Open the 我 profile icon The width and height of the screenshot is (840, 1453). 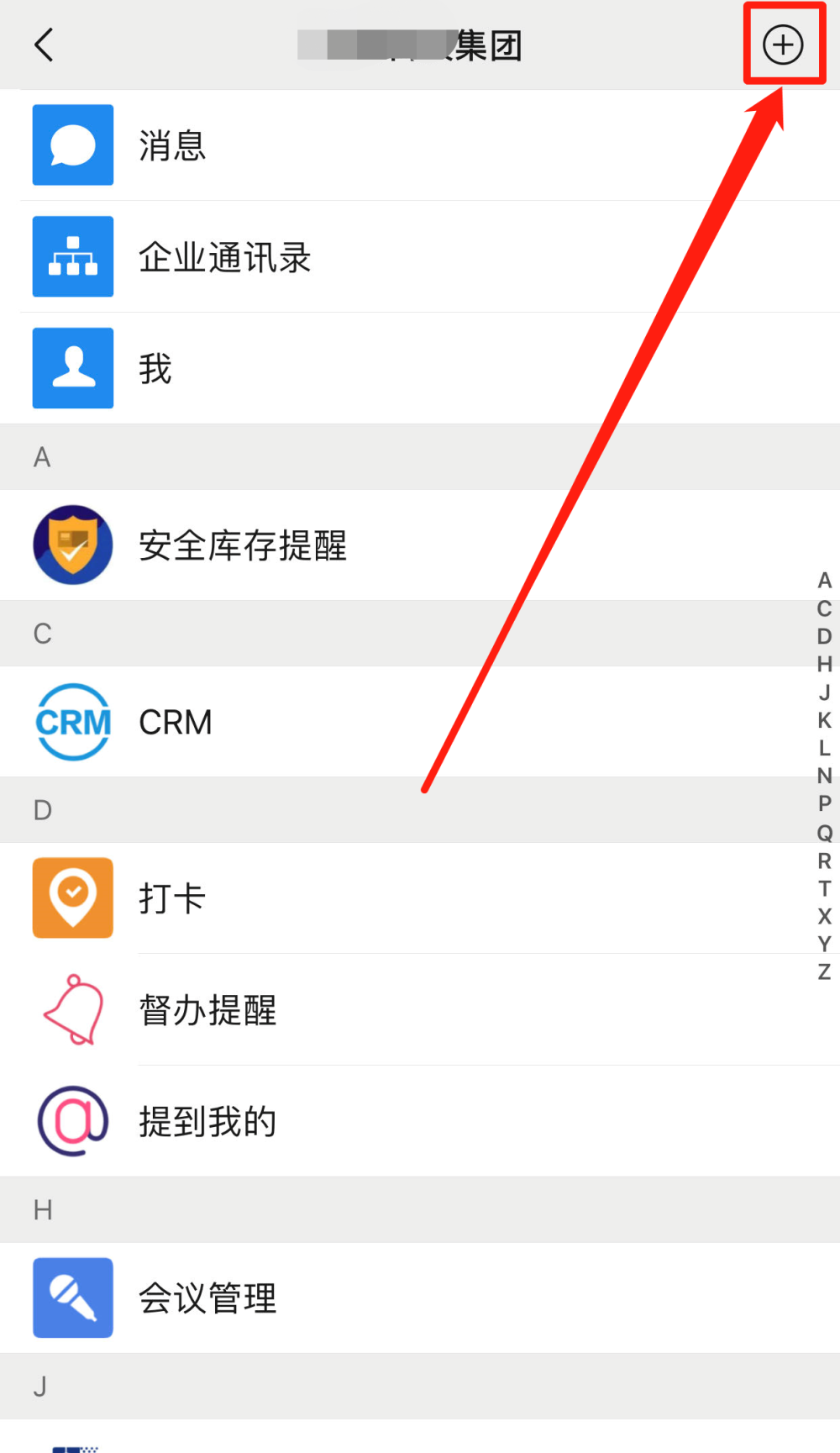tap(72, 367)
